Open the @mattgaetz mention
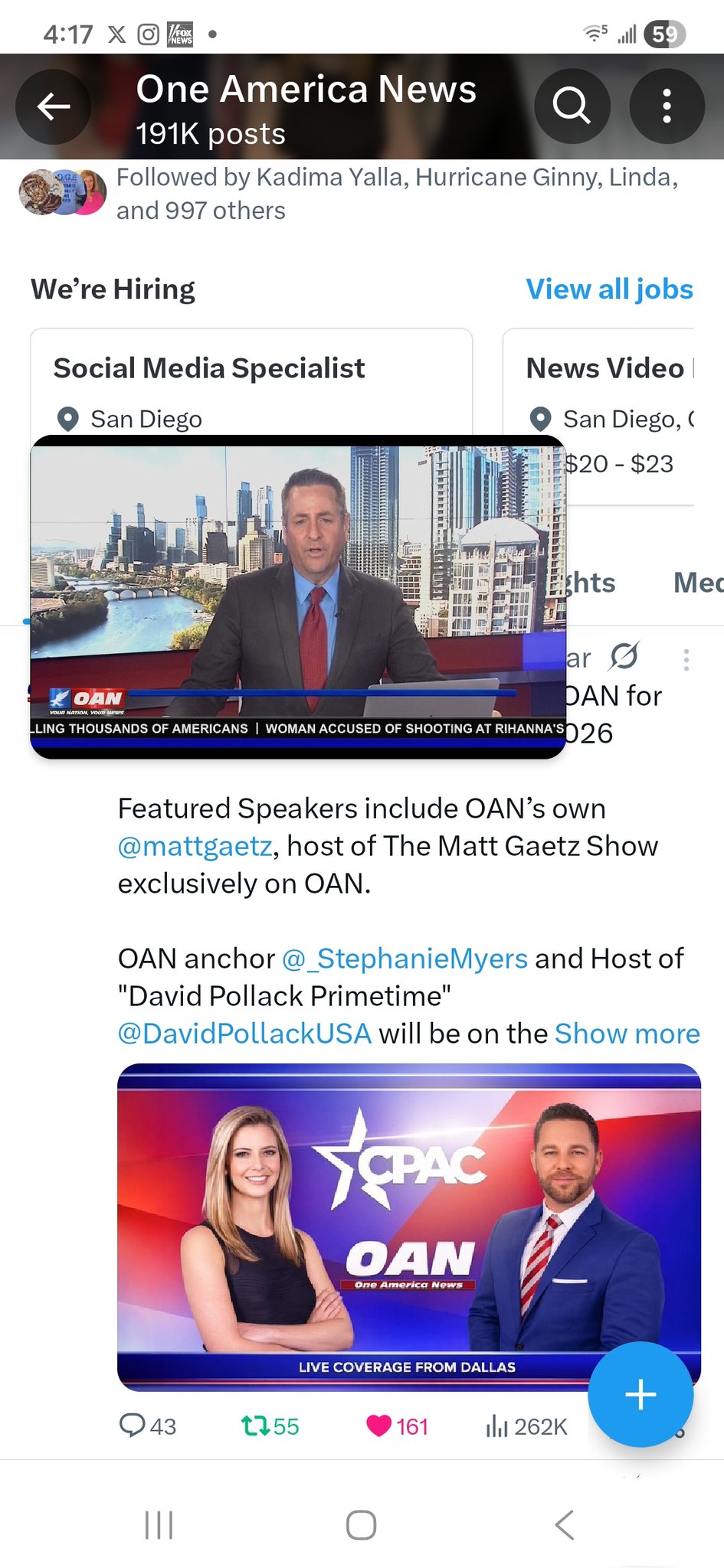Screen dimensions: 724x1568 tap(195, 846)
